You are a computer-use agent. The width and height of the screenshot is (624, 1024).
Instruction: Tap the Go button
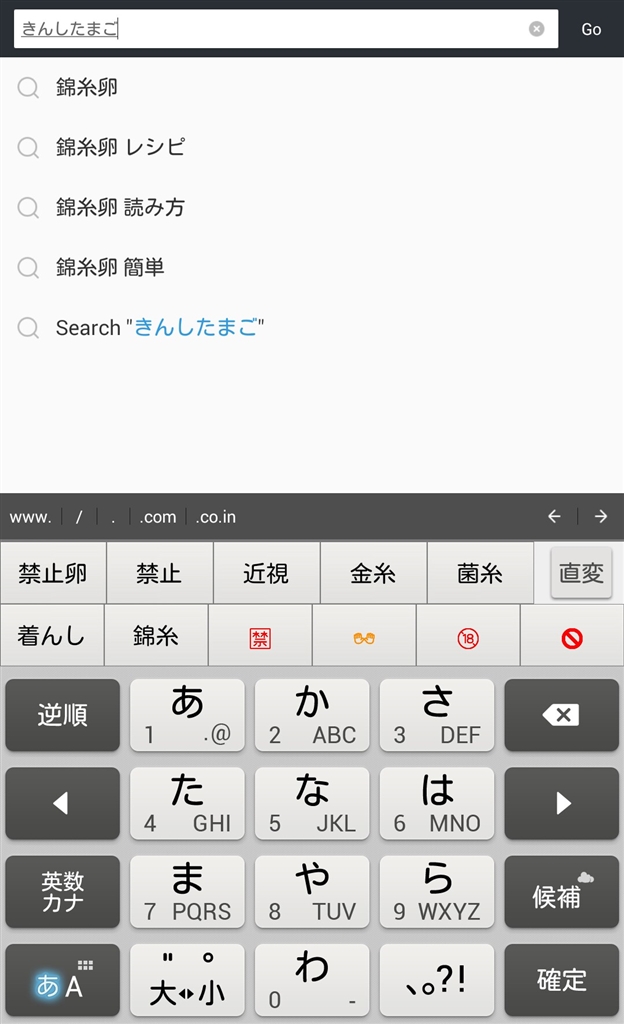[591, 29]
